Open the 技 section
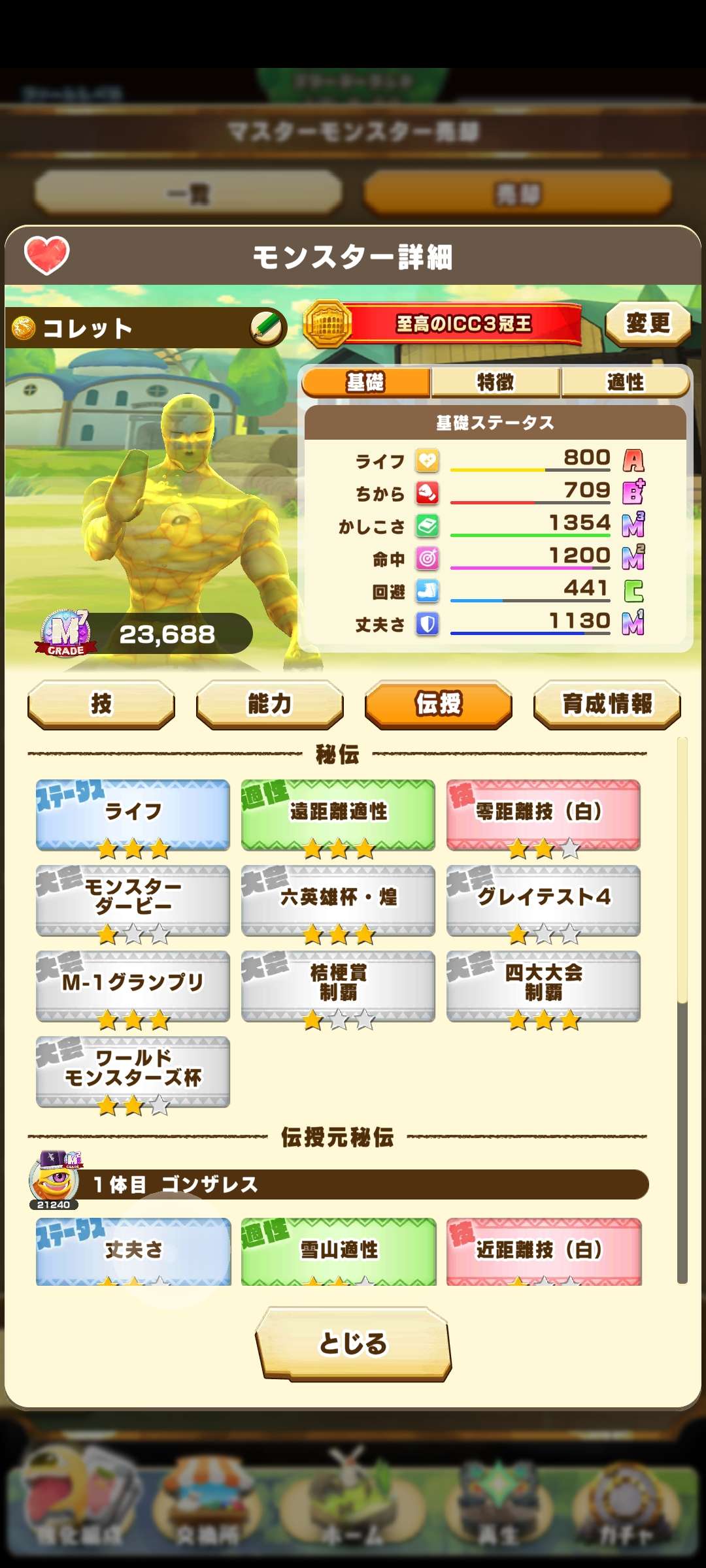 pyautogui.click(x=101, y=704)
